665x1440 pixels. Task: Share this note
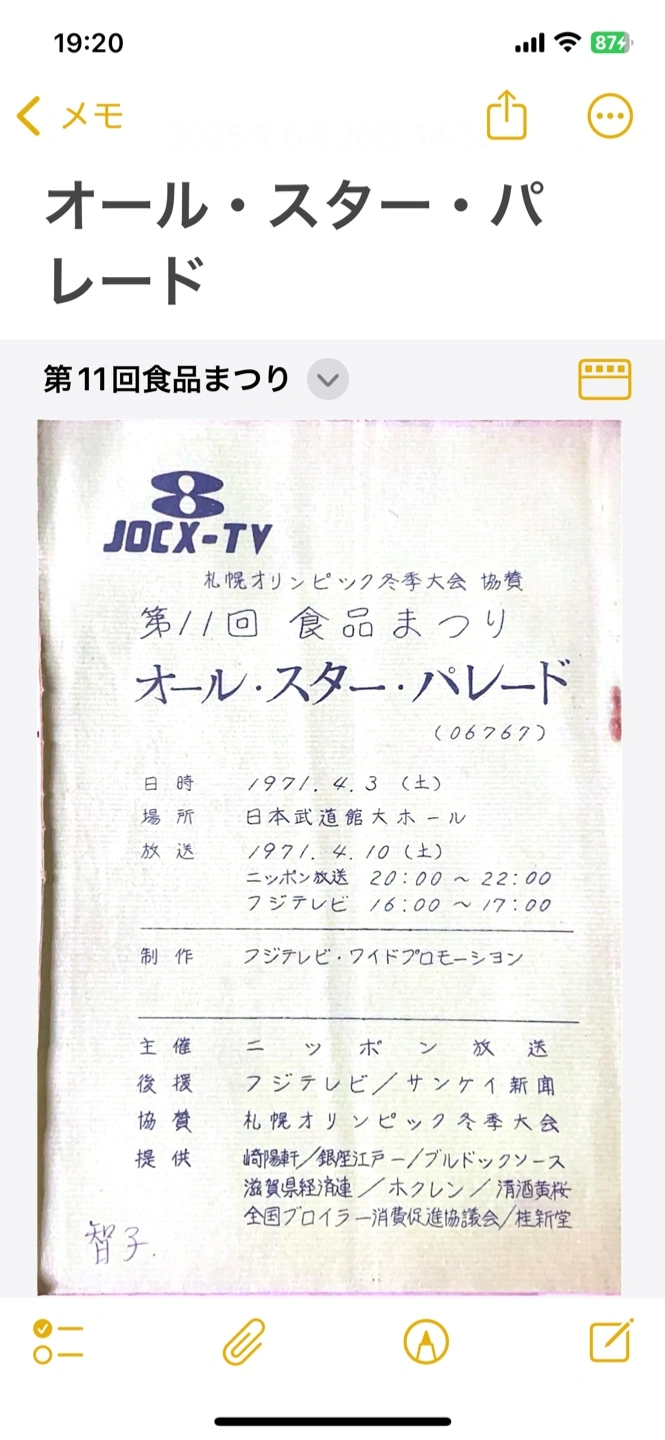[506, 117]
